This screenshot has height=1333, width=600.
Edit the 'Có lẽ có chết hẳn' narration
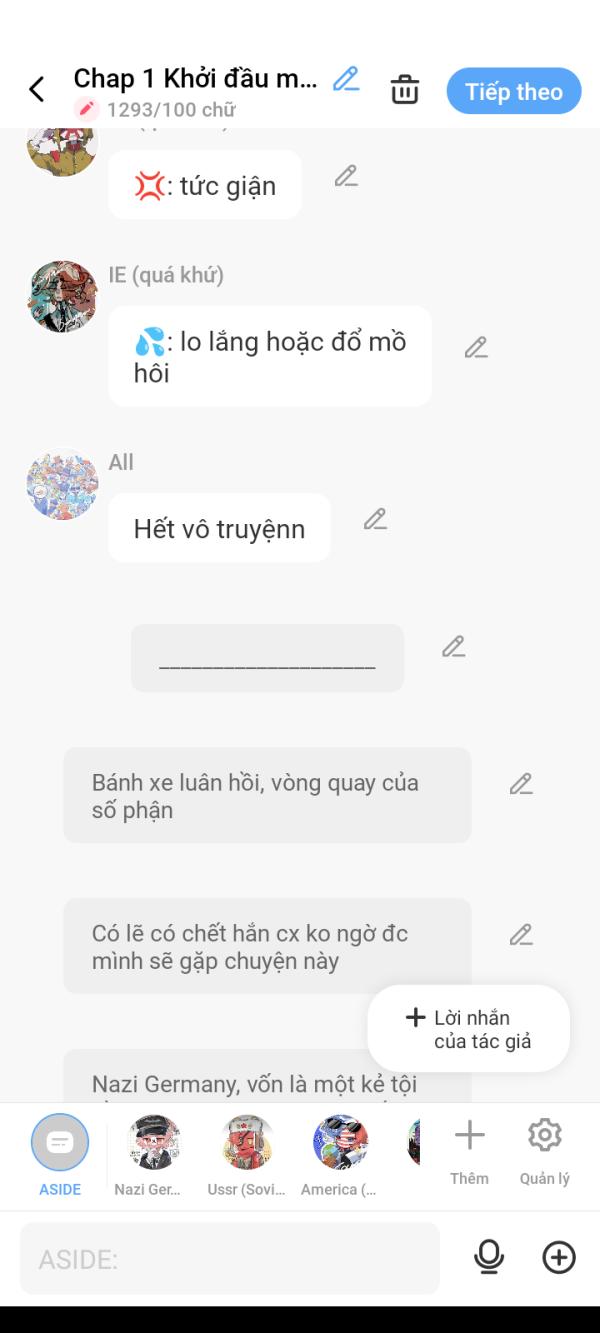[521, 936]
